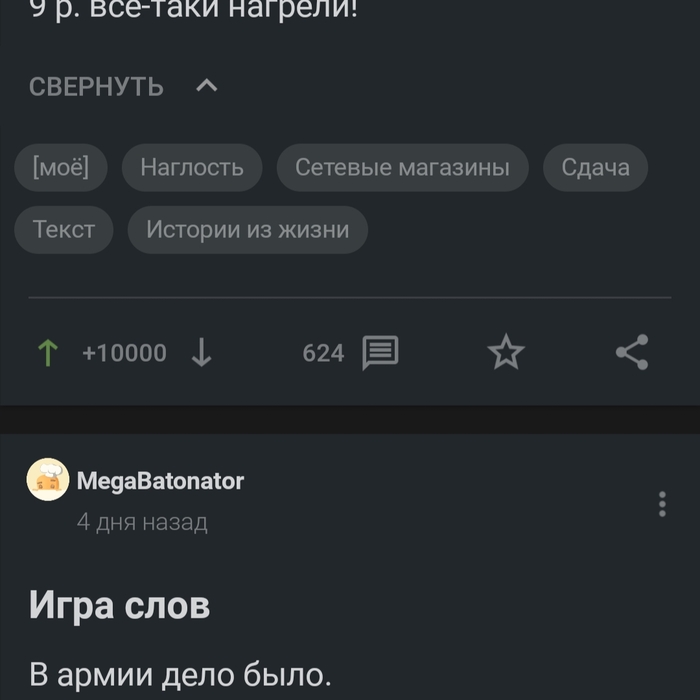The height and width of the screenshot is (700, 700).
Task: Open the Сетевые магазины tag
Action: point(402,167)
